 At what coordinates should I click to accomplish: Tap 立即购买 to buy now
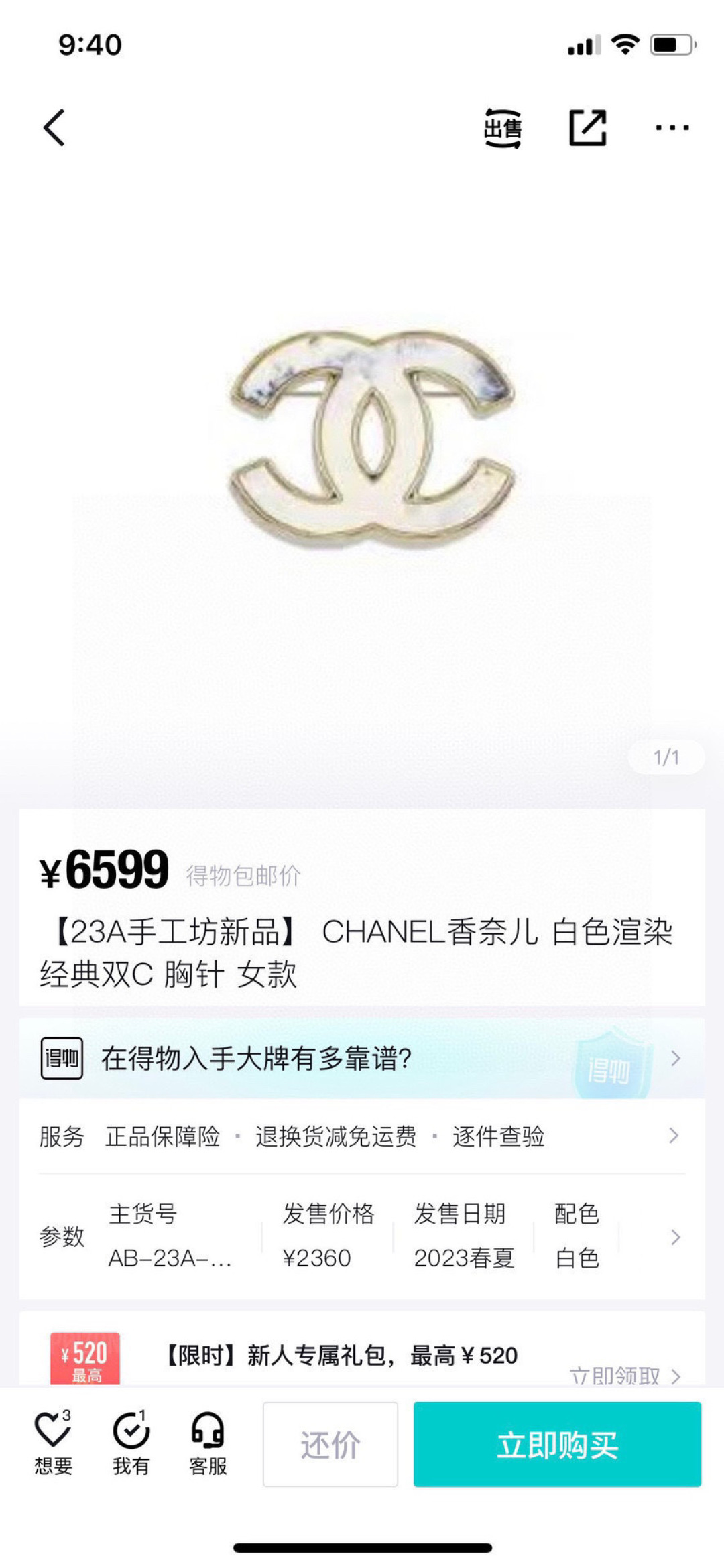coord(557,1444)
